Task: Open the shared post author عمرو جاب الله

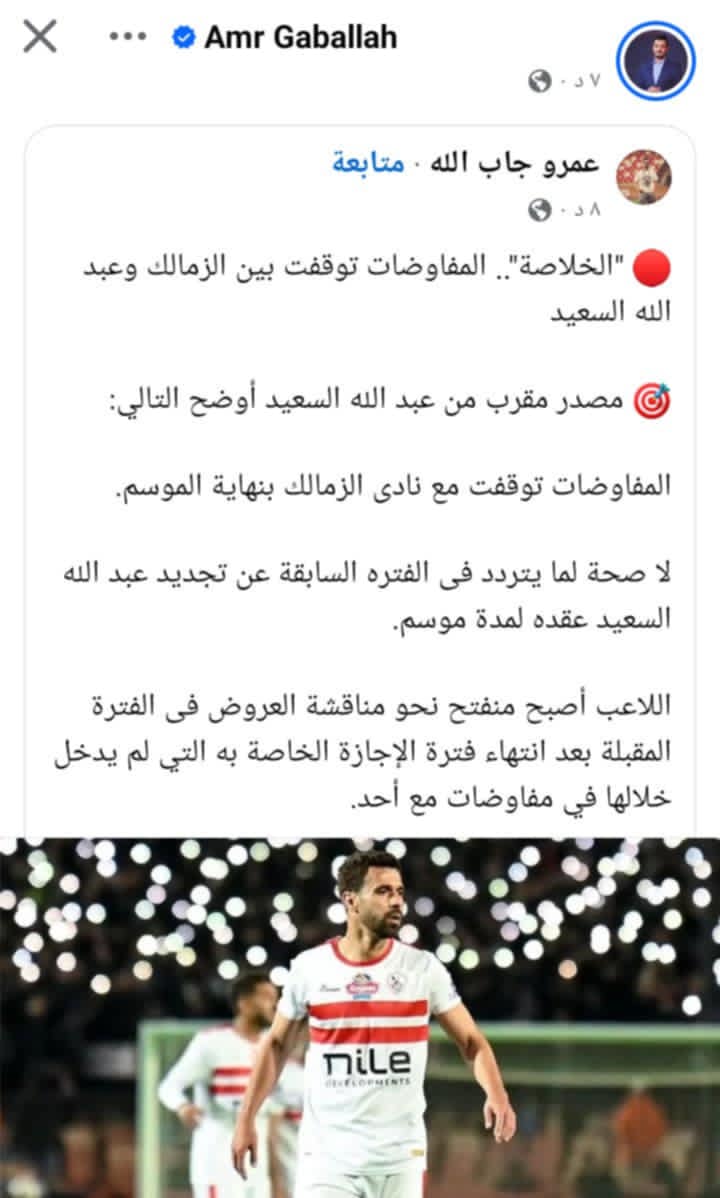Action: 516,164
